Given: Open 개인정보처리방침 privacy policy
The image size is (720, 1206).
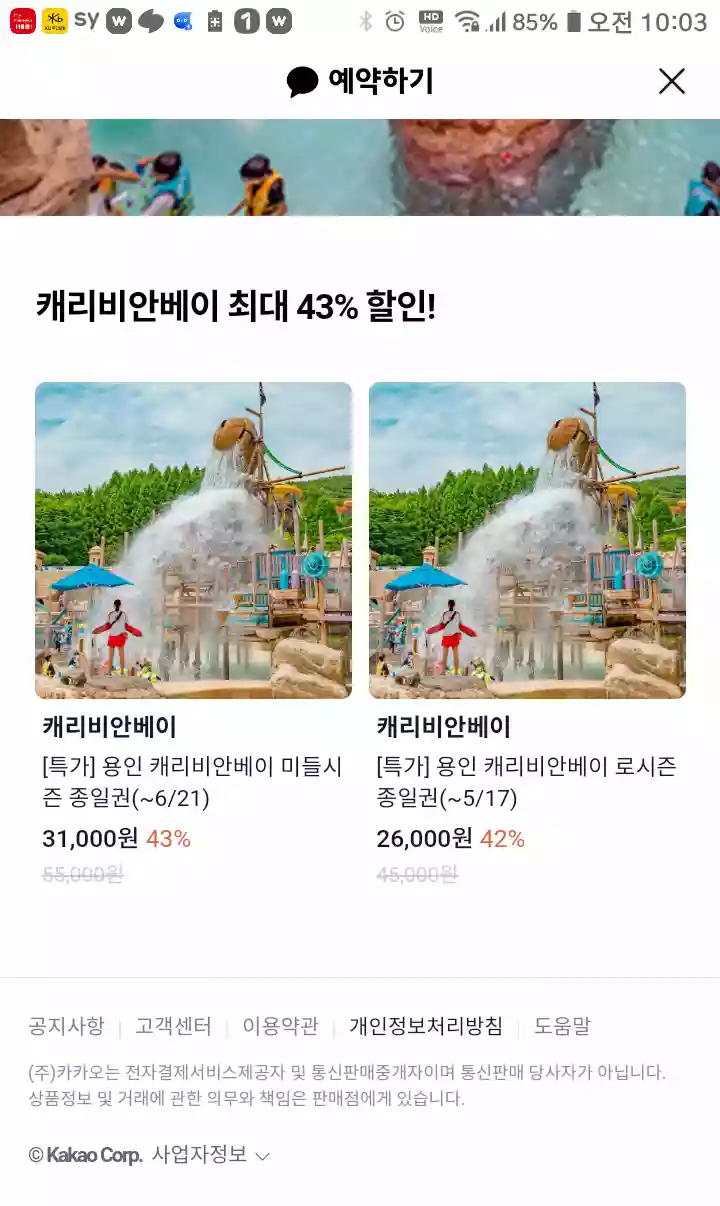Looking at the screenshot, I should tap(426, 1026).
